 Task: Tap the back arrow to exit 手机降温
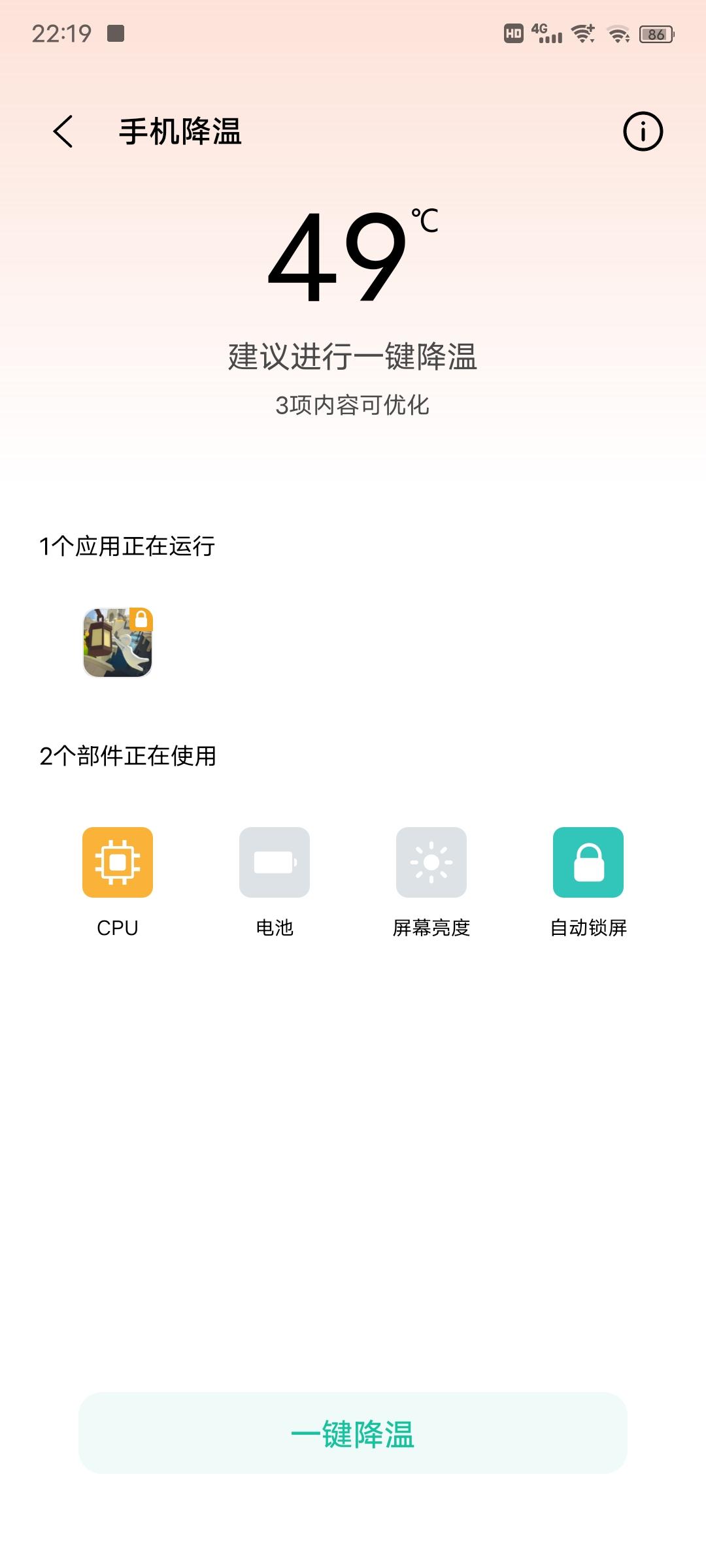click(x=63, y=132)
